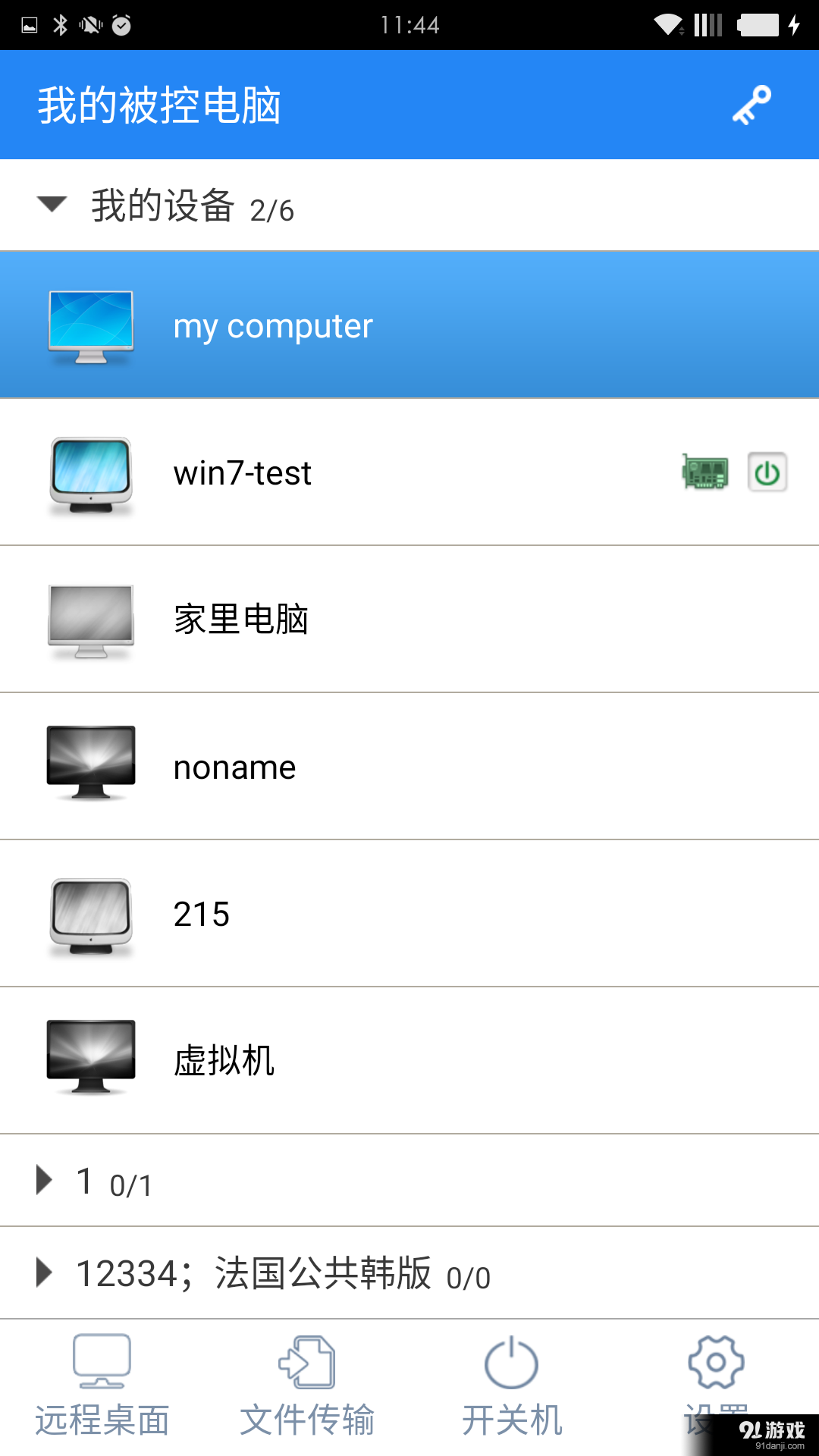819x1456 pixels.
Task: Open 远程桌面 via its monitor icon
Action: [102, 1361]
